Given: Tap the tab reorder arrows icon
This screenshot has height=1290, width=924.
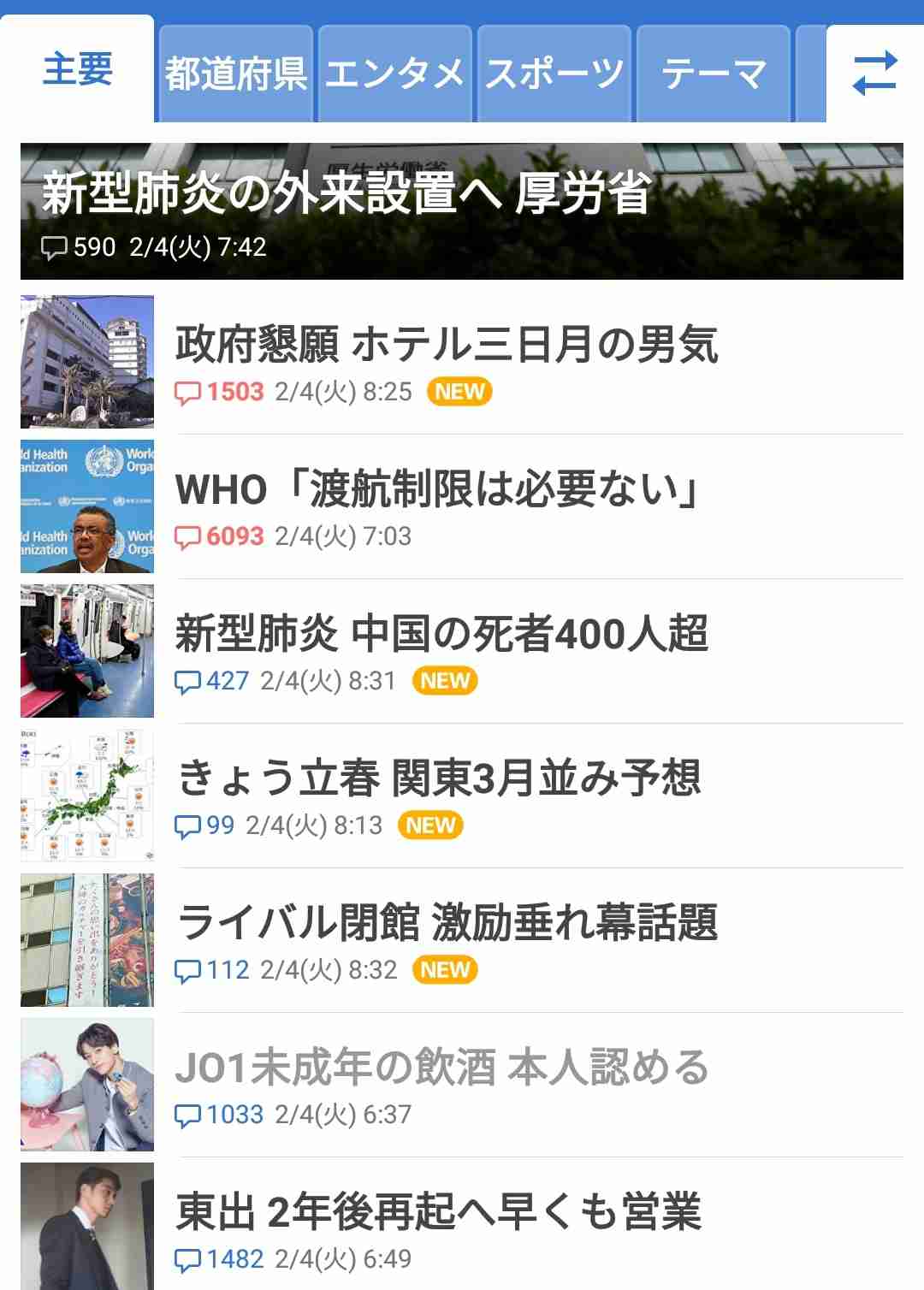Looking at the screenshot, I should (x=874, y=74).
